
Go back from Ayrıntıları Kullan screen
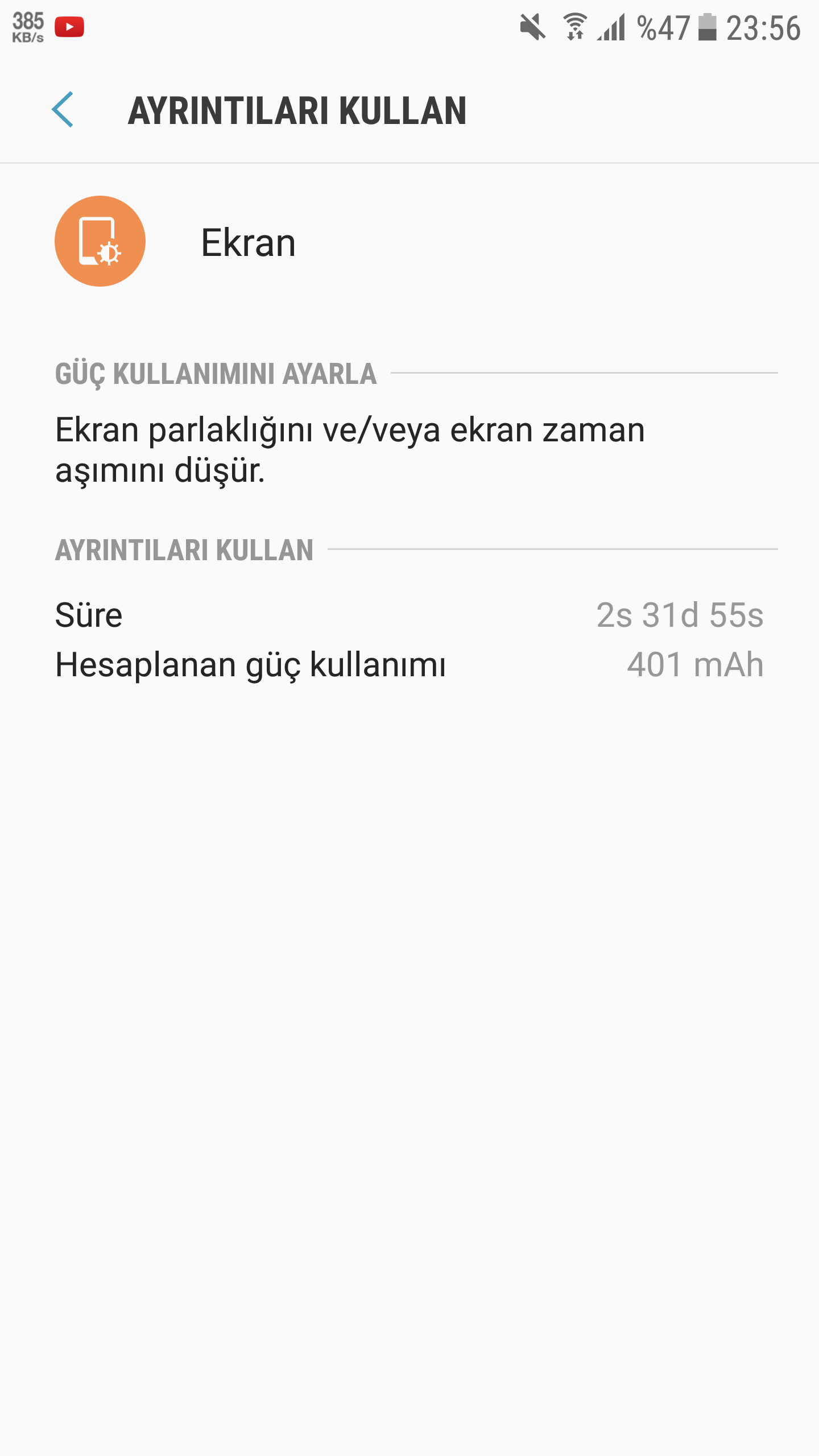pyautogui.click(x=63, y=109)
